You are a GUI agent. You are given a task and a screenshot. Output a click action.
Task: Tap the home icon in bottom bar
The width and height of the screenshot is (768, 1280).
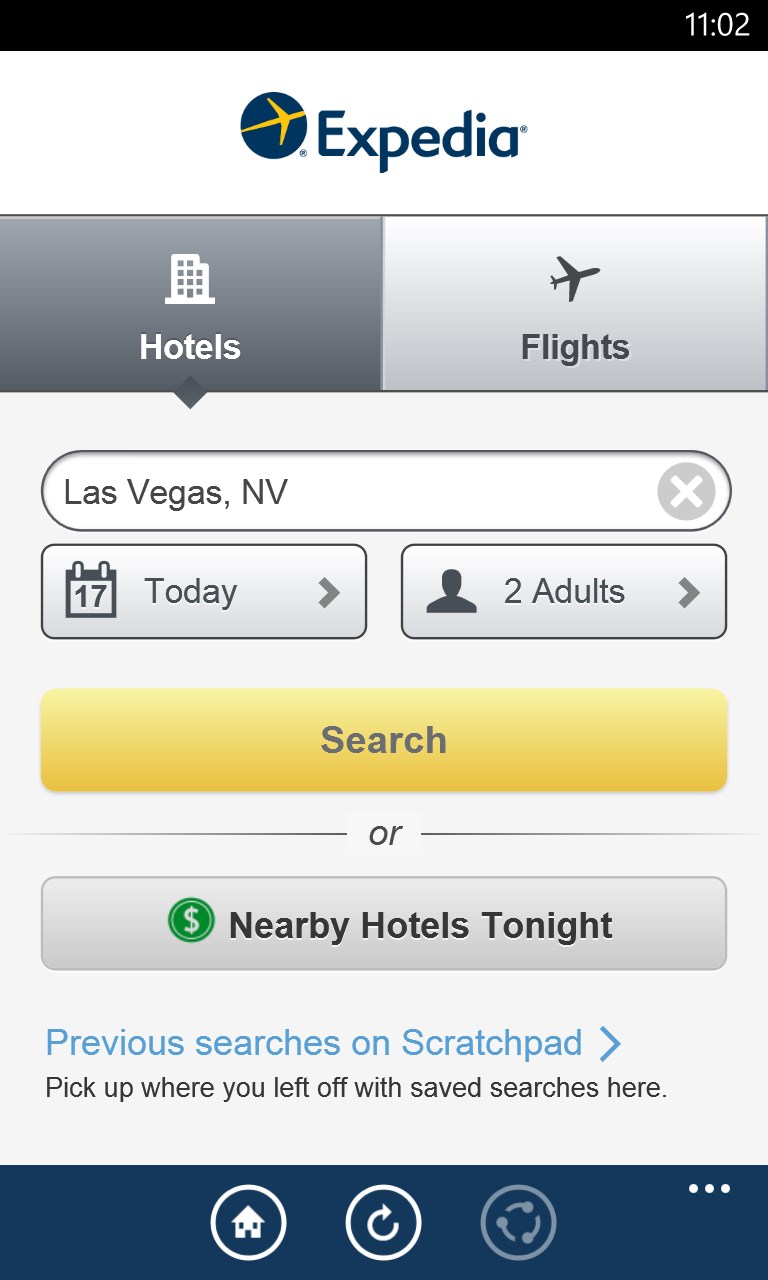coord(248,1221)
